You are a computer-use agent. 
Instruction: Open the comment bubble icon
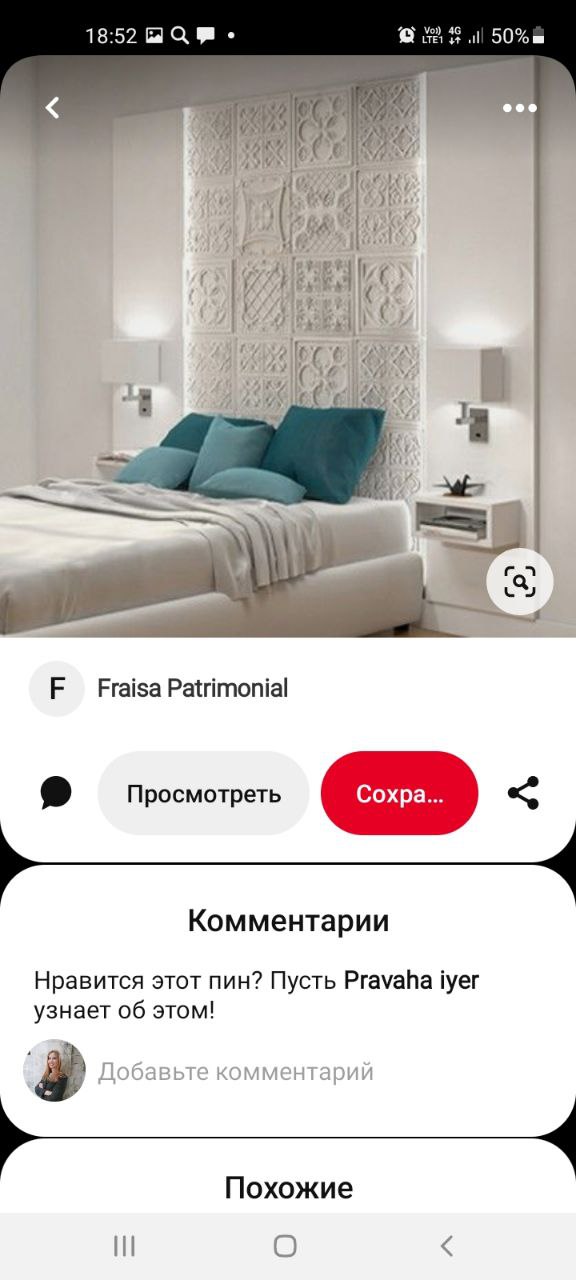coord(56,793)
